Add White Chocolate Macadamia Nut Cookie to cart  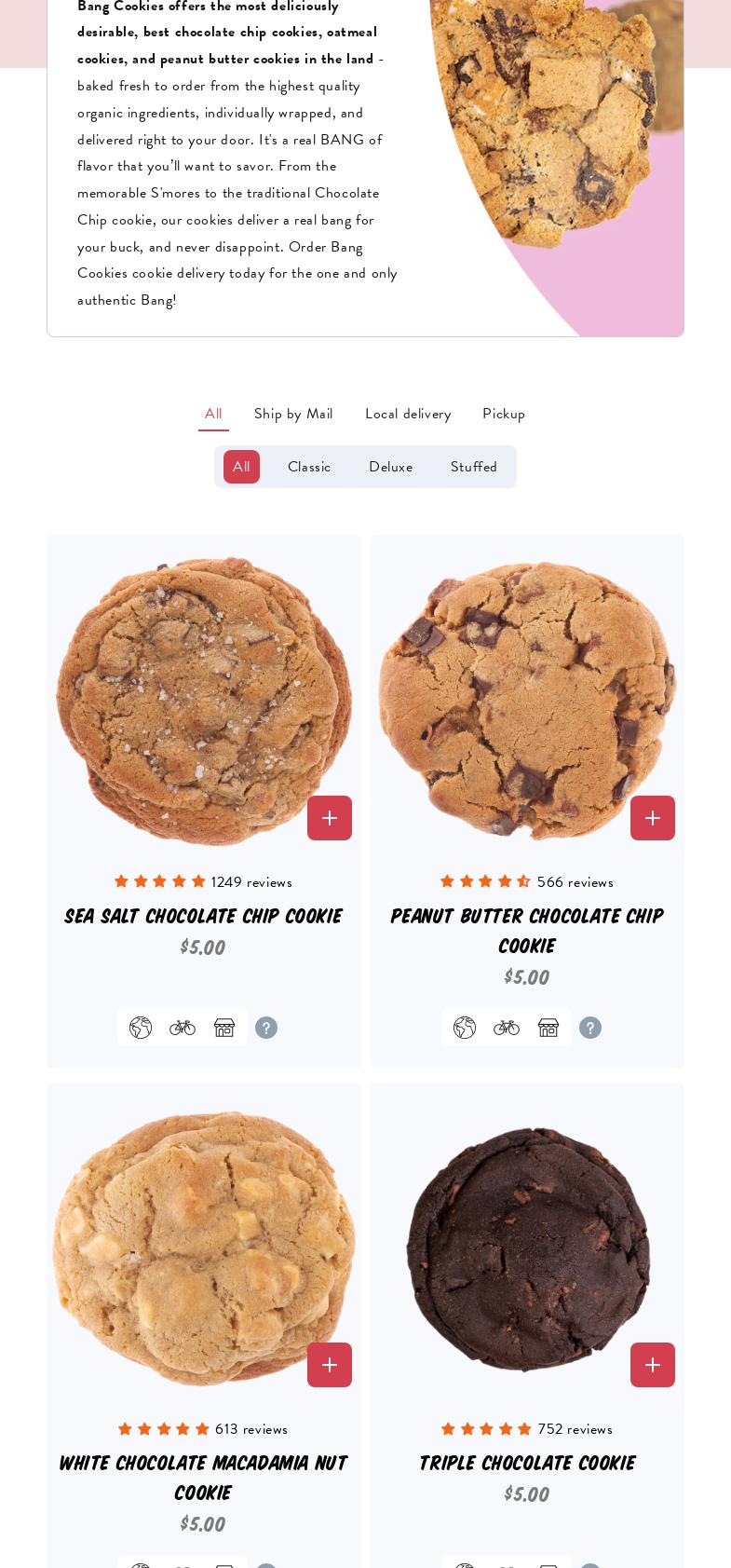330,1365
